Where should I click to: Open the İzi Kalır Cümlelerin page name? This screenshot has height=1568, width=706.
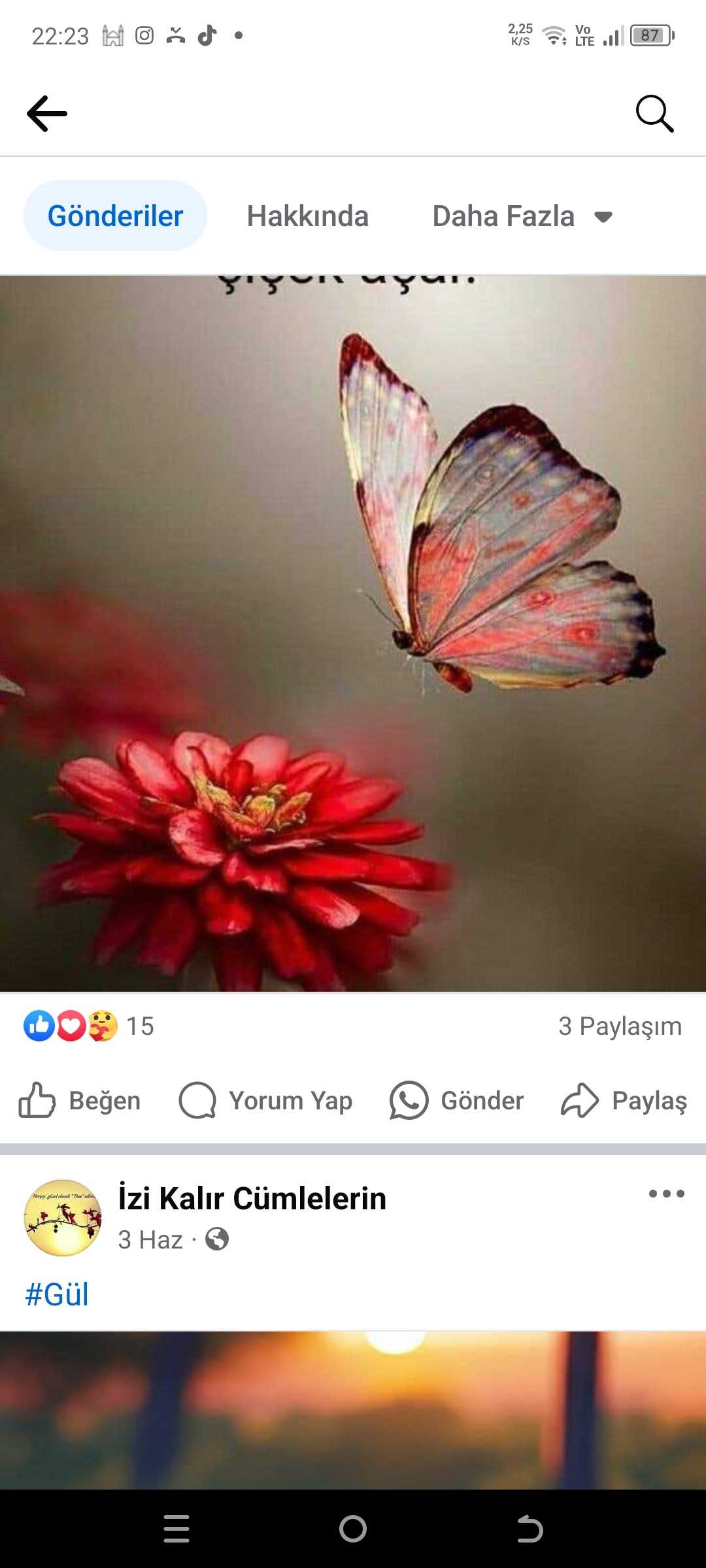pyautogui.click(x=252, y=1198)
